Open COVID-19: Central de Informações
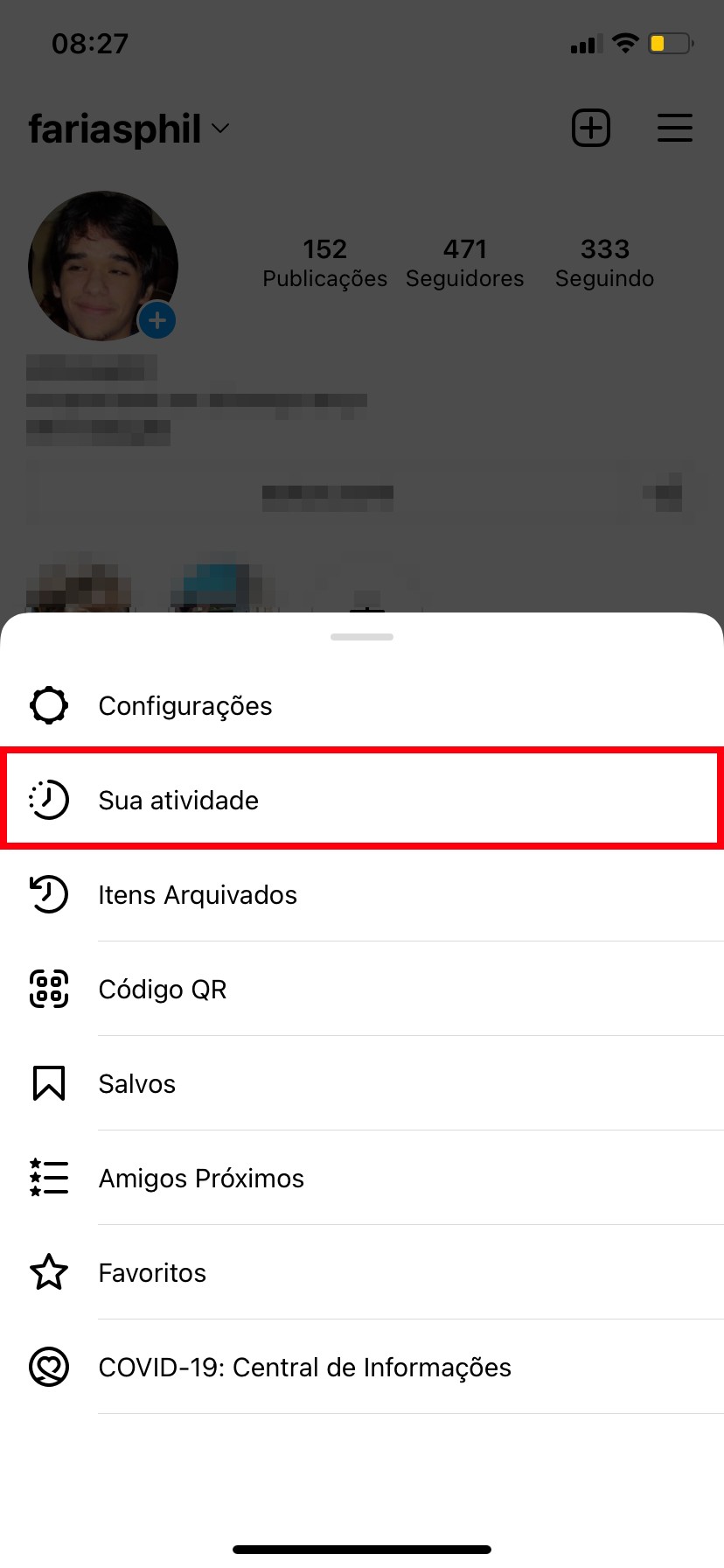The height and width of the screenshot is (1568, 724). [x=304, y=1368]
